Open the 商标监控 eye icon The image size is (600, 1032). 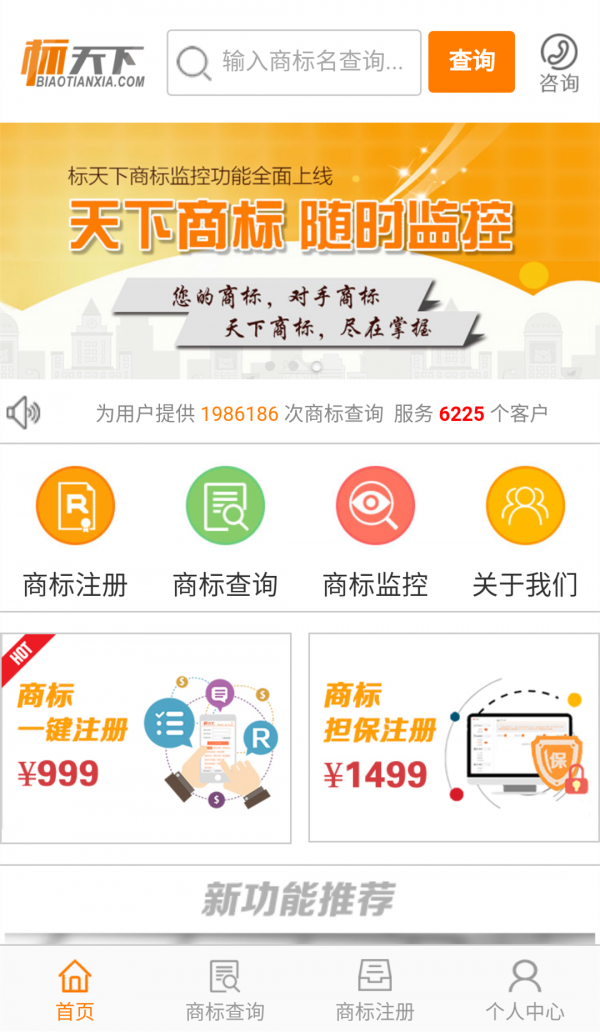pos(375,530)
